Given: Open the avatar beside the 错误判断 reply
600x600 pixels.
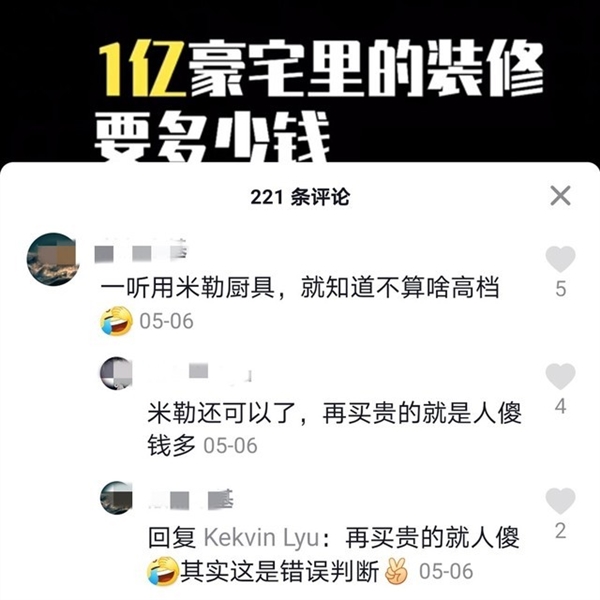Looking at the screenshot, I should pyautogui.click(x=117, y=498).
